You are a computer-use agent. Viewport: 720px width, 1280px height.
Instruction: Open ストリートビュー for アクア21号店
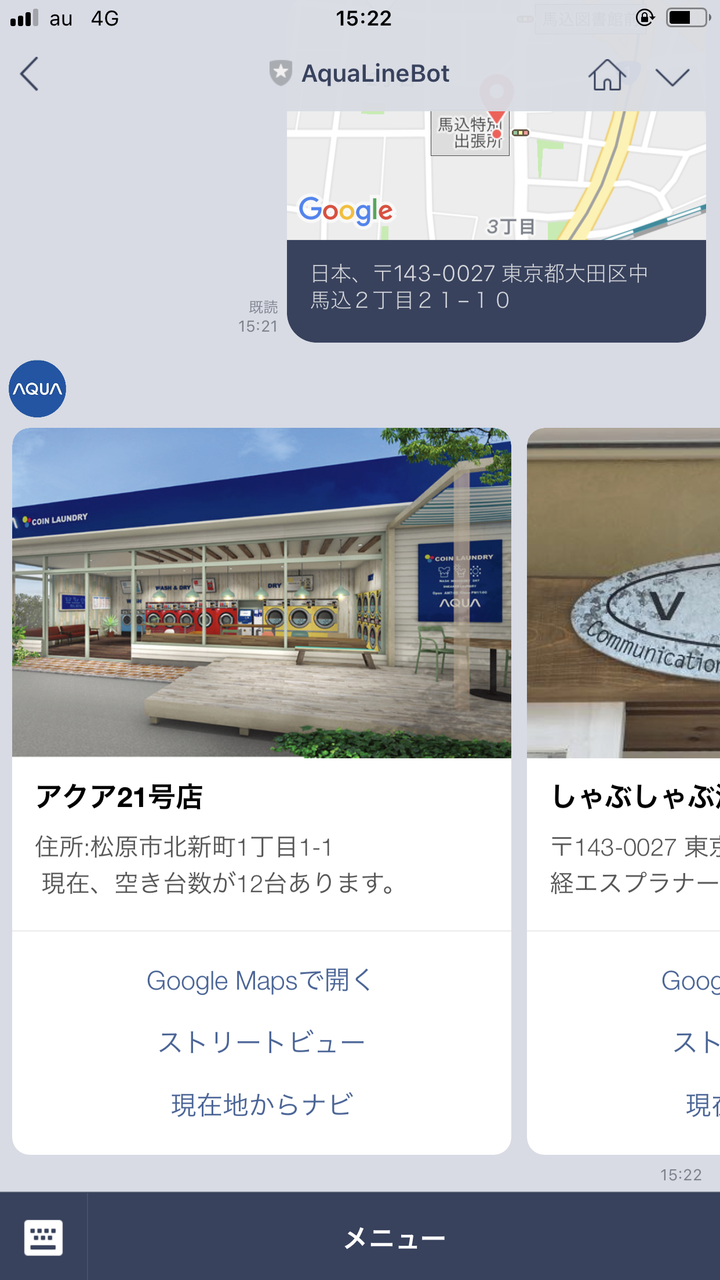[x=261, y=1043]
